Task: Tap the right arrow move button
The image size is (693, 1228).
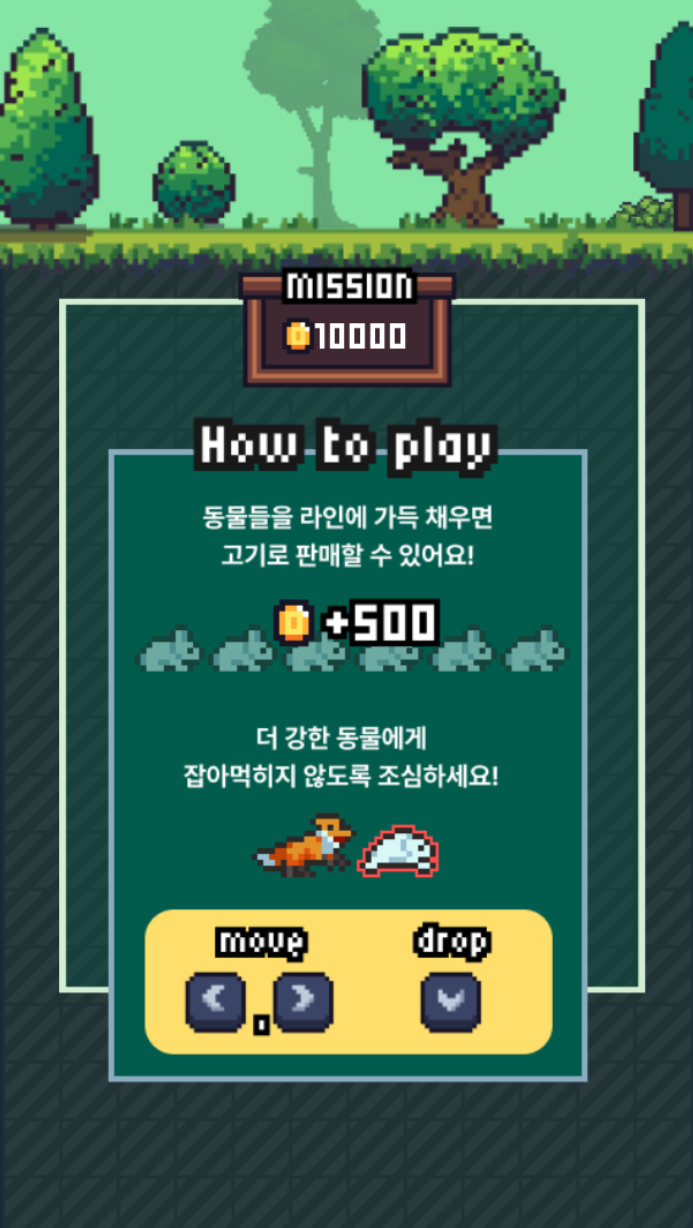Action: [x=303, y=1001]
